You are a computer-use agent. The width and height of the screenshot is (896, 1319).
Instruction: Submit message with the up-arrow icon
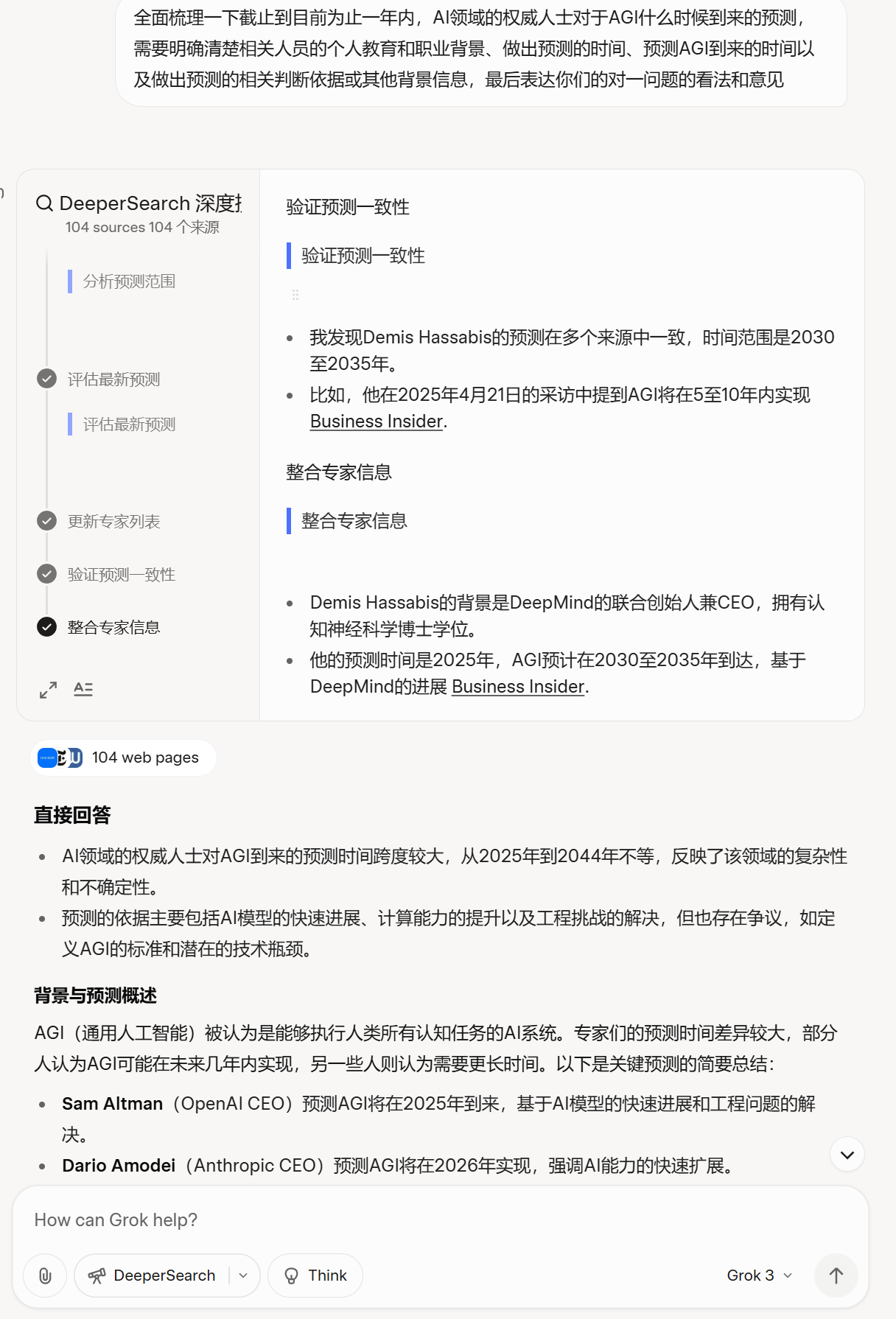coord(836,1276)
